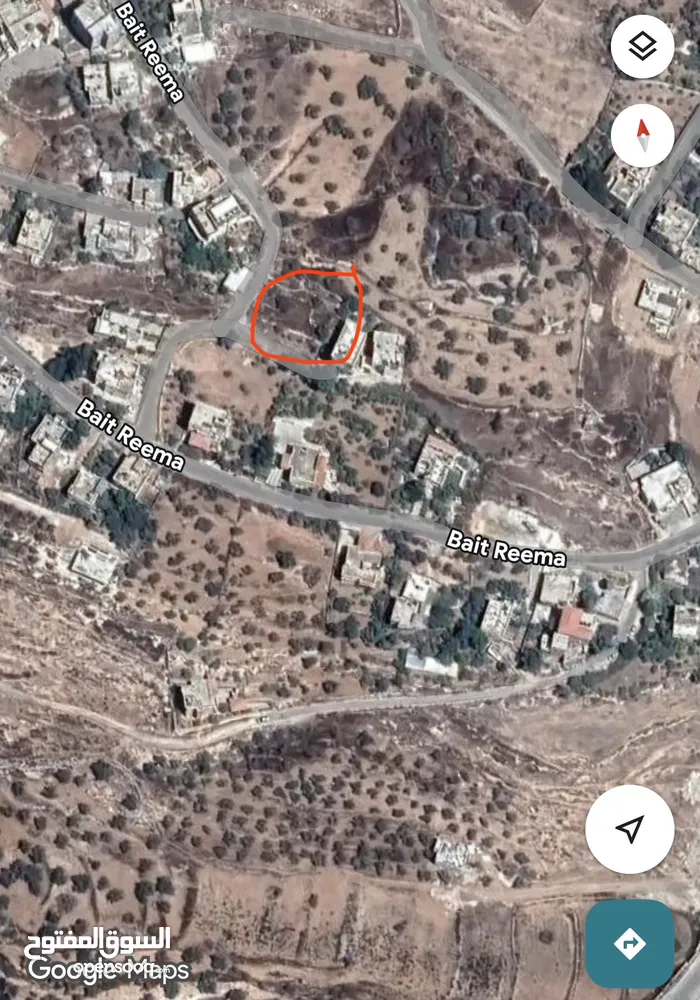The image size is (700, 1000).
Task: Open directions with the teal arrow button
Action: click(629, 943)
